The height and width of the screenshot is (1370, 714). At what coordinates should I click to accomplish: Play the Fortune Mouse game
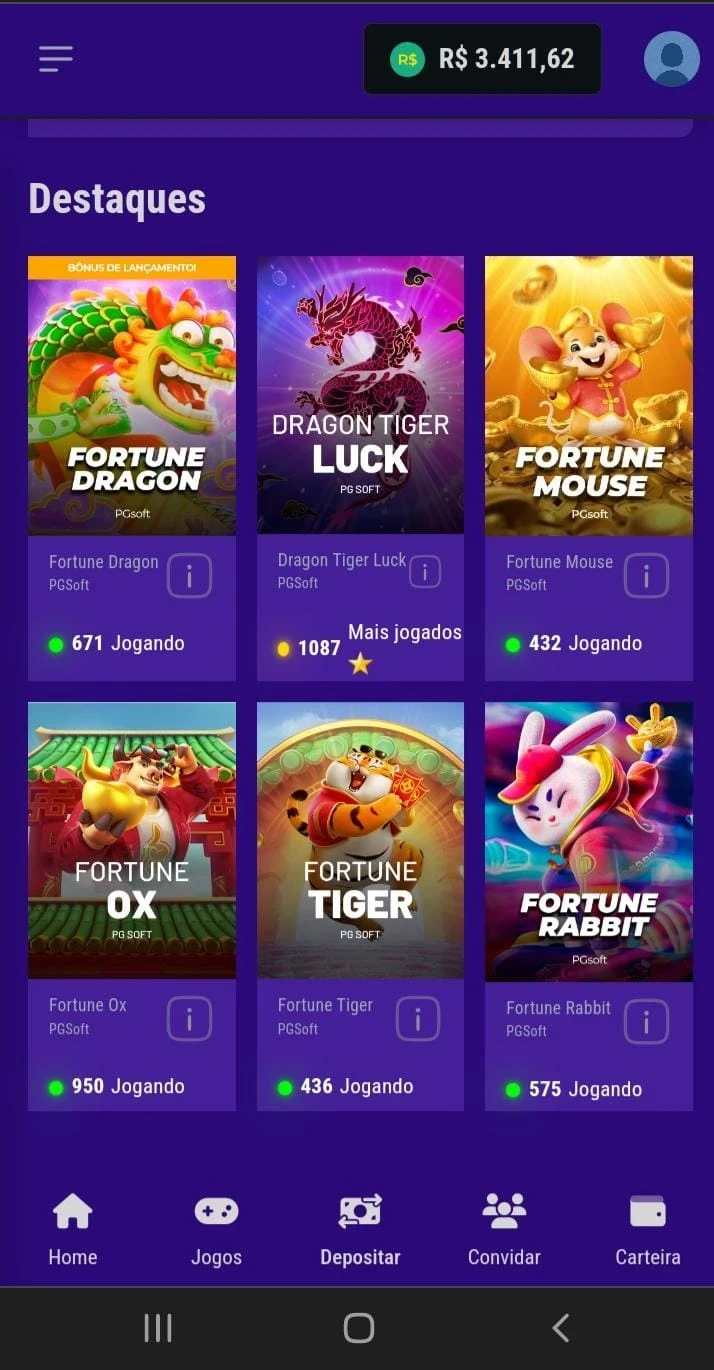[588, 395]
